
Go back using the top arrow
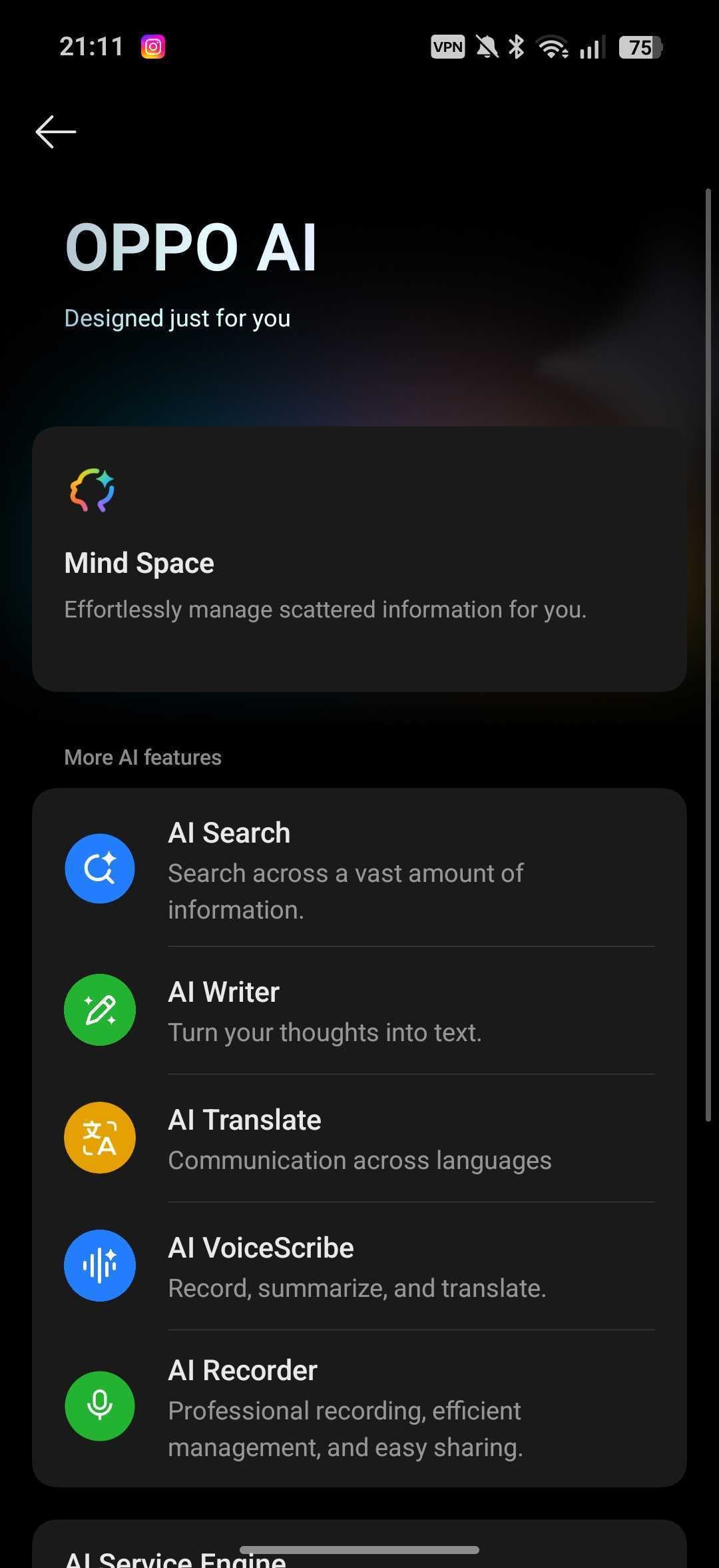coord(56,132)
